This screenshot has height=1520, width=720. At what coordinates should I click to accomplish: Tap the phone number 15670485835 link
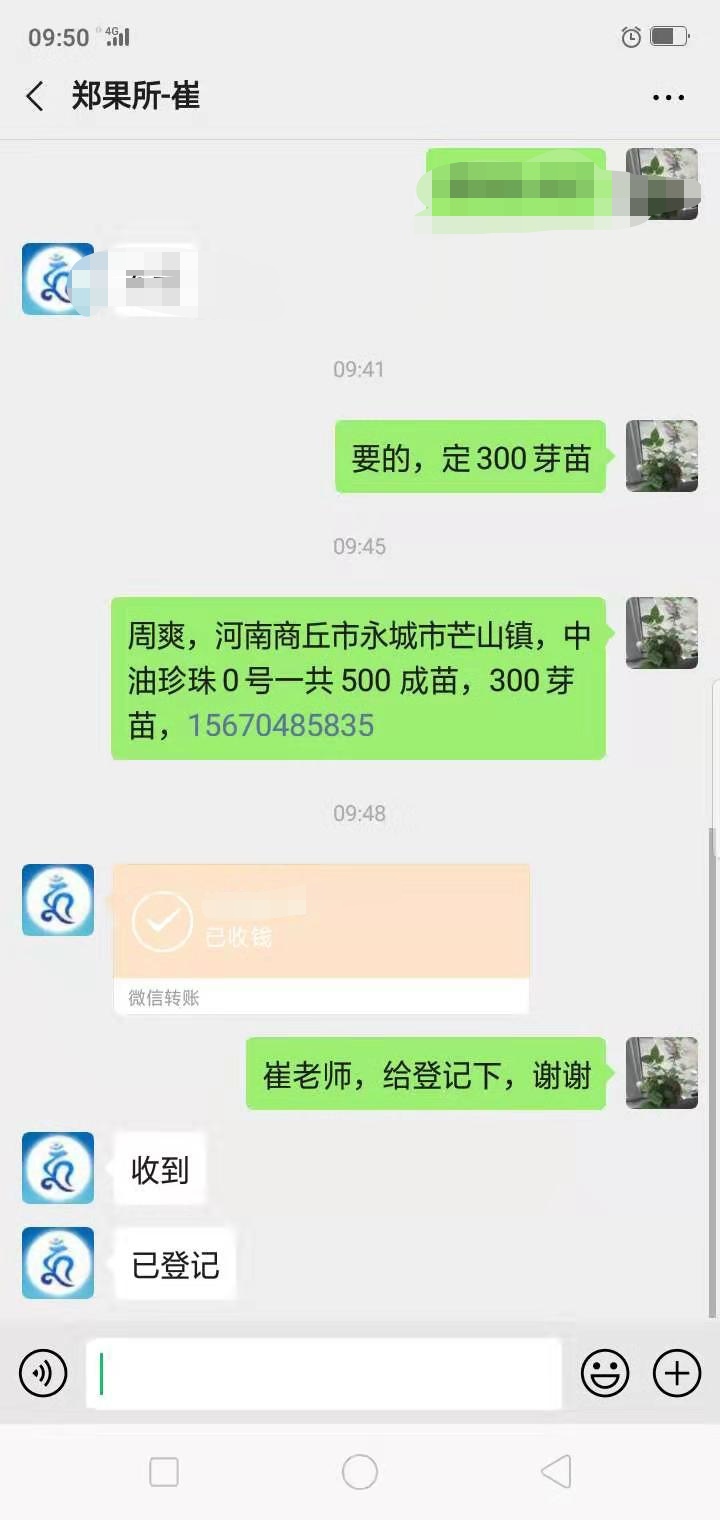click(281, 725)
